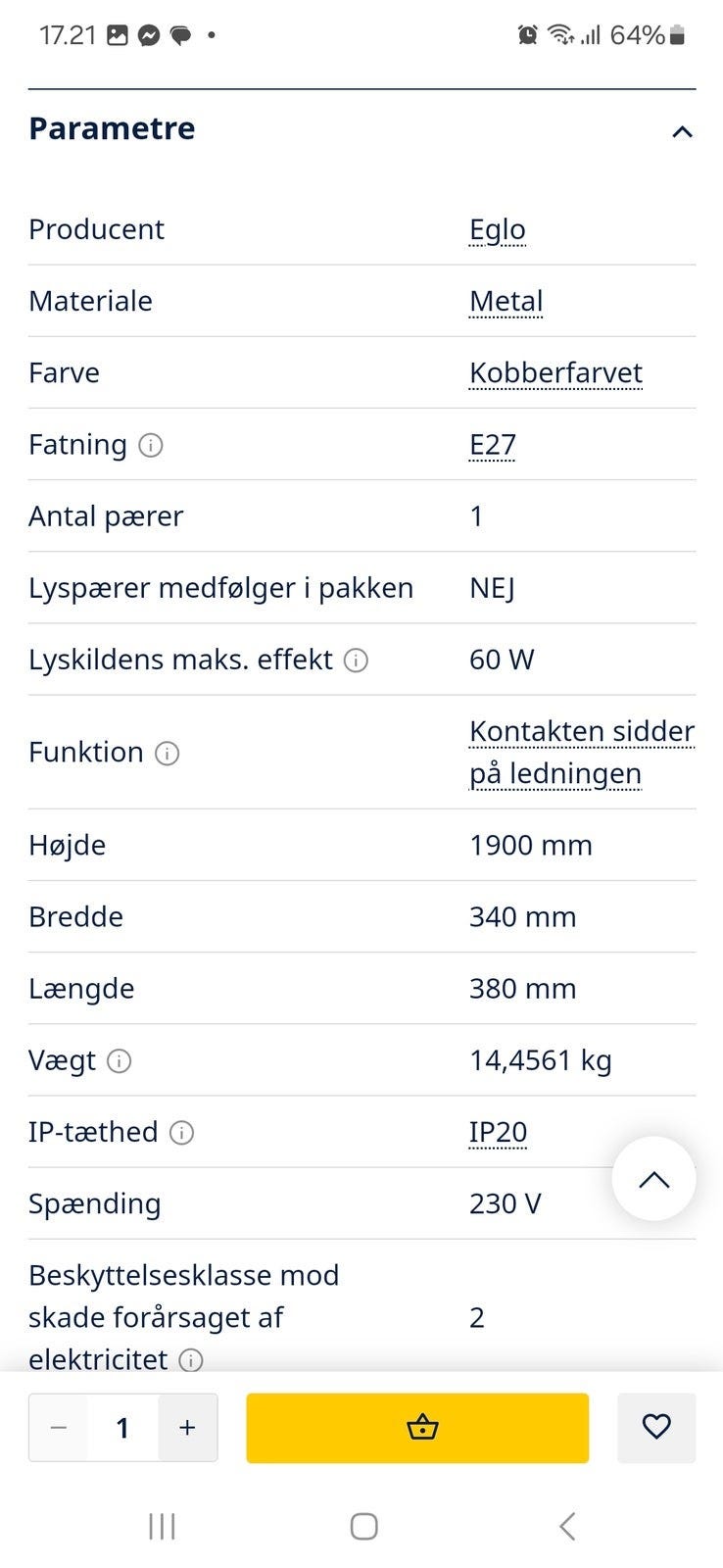Jump back to top of page
Viewport: 723px width, 1568px height.
(x=653, y=1179)
